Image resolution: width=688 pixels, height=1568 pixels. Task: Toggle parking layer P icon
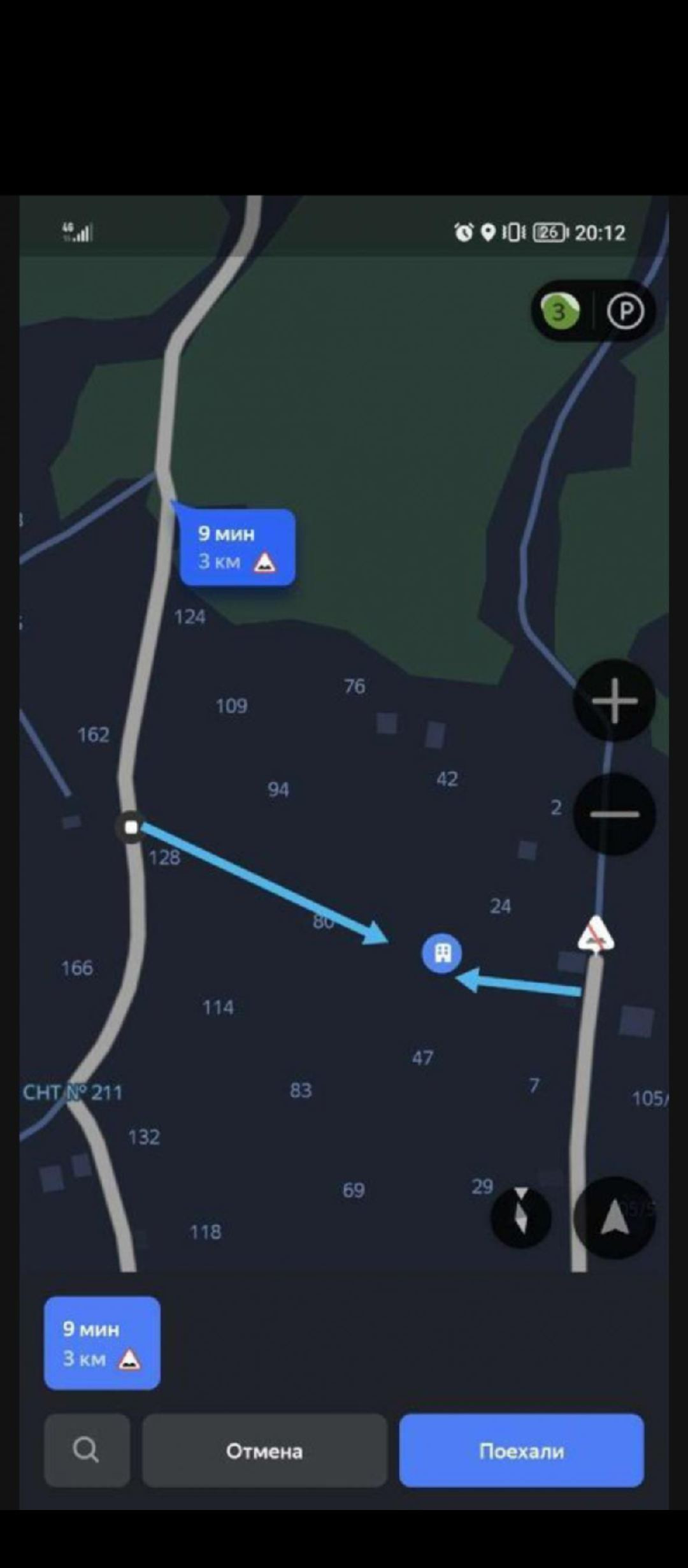[624, 312]
